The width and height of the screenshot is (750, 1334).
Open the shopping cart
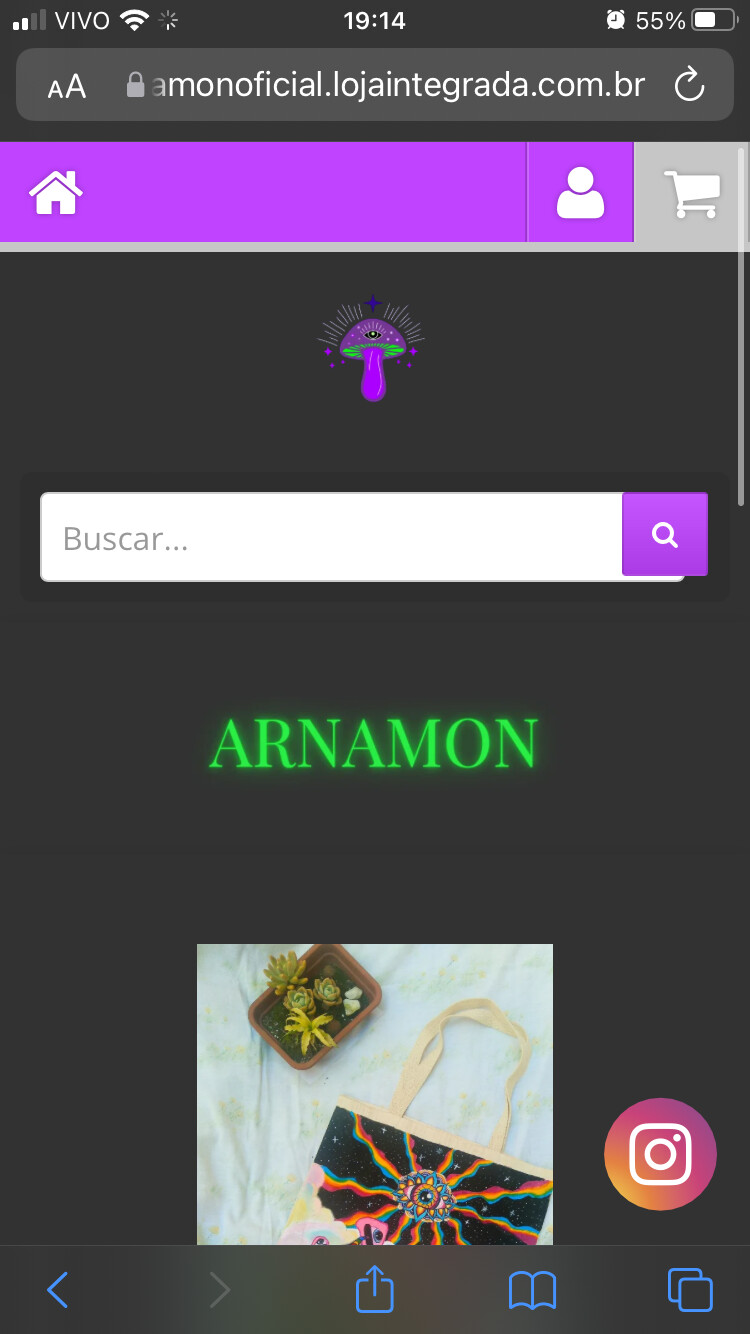point(692,193)
